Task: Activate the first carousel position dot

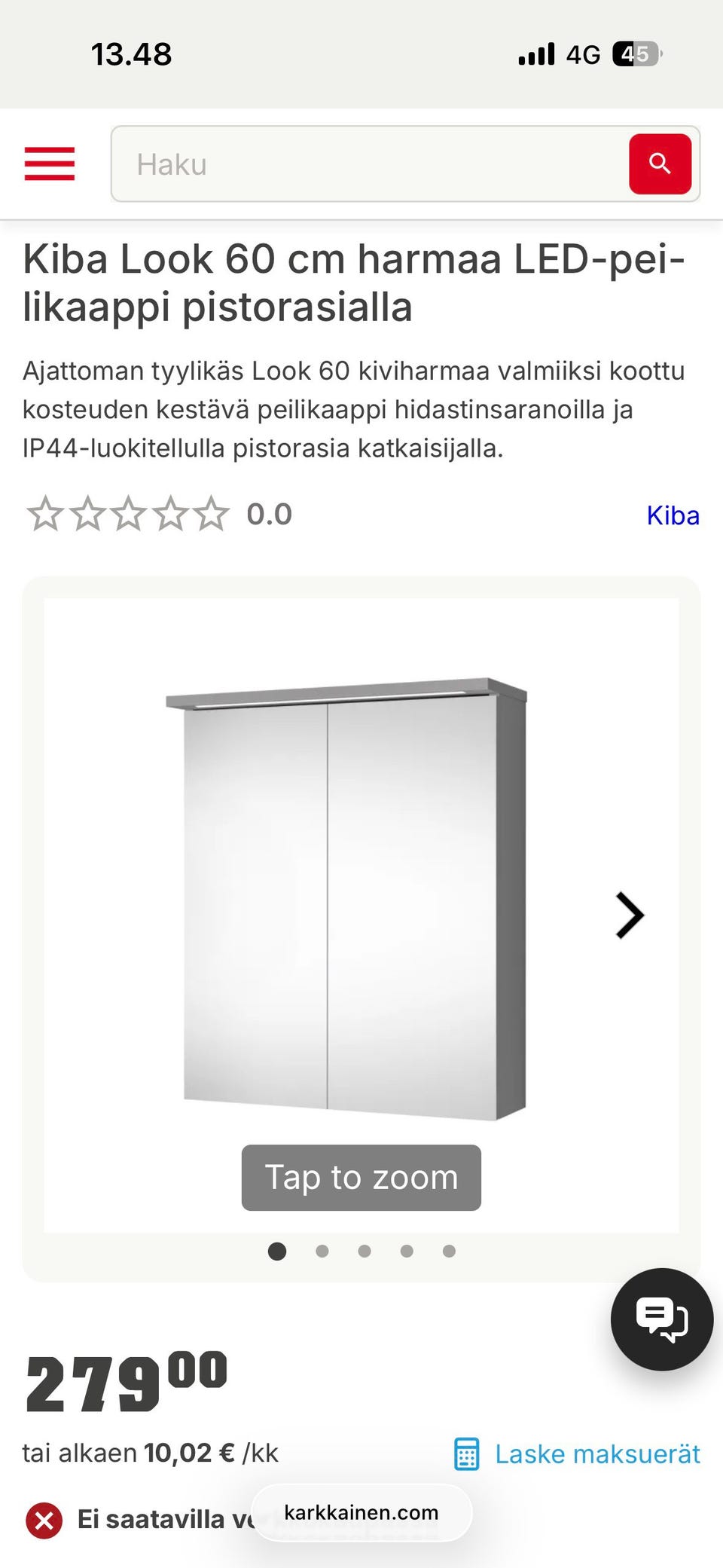Action: pyautogui.click(x=276, y=1251)
